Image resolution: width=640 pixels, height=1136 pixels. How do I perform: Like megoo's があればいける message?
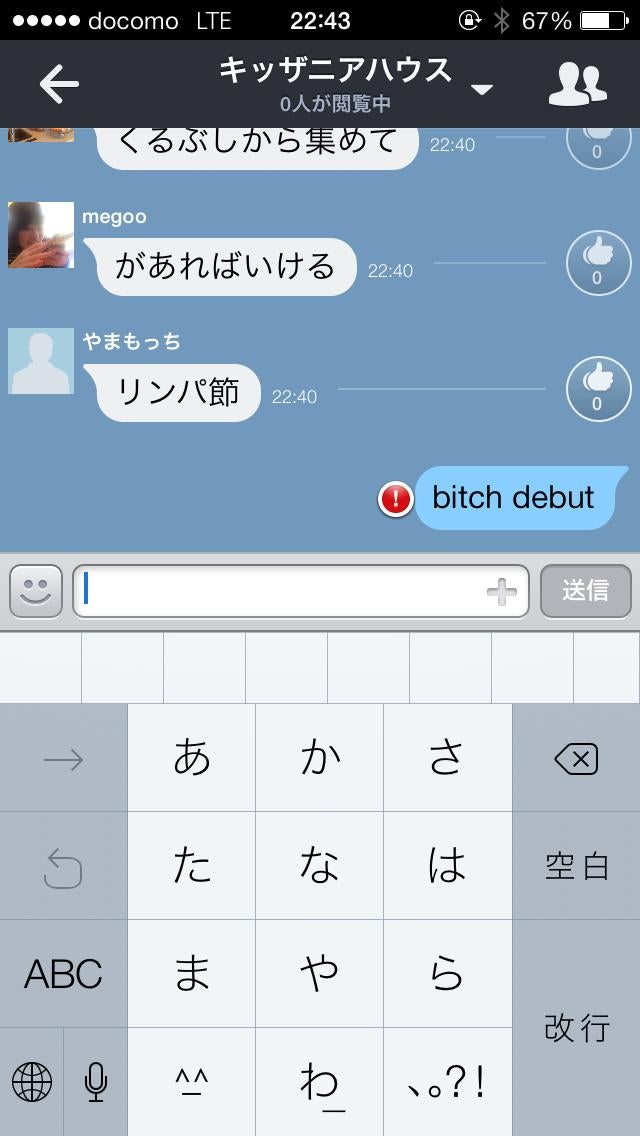(x=597, y=263)
